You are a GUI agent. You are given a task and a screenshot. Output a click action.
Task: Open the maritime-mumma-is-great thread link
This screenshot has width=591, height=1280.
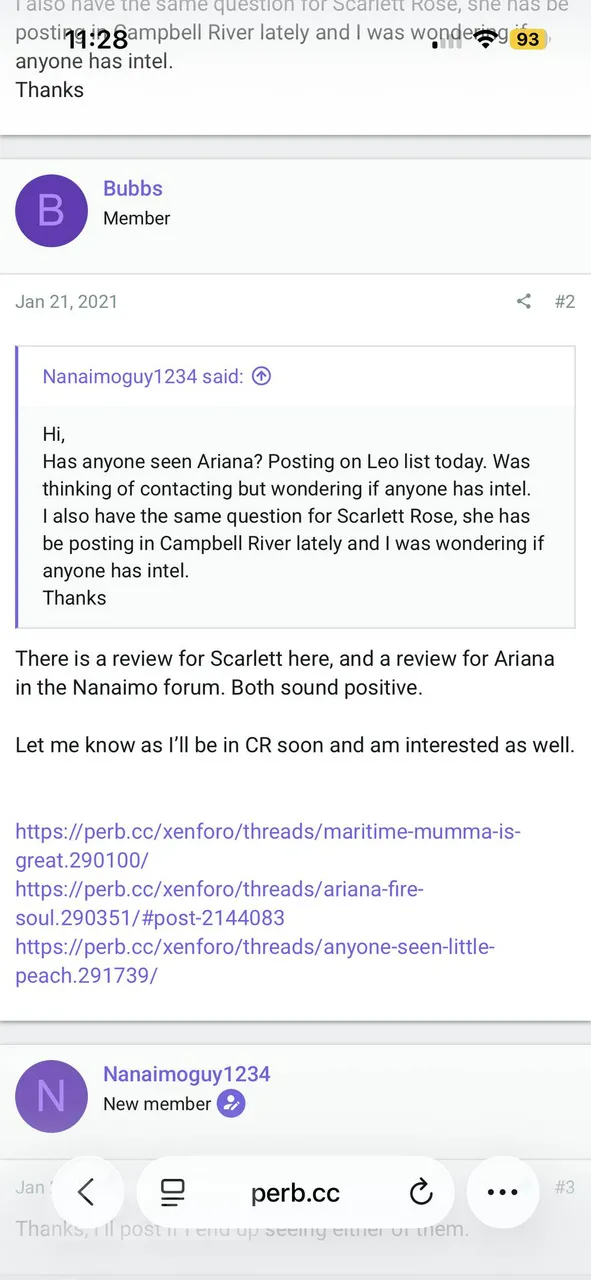pos(268,846)
